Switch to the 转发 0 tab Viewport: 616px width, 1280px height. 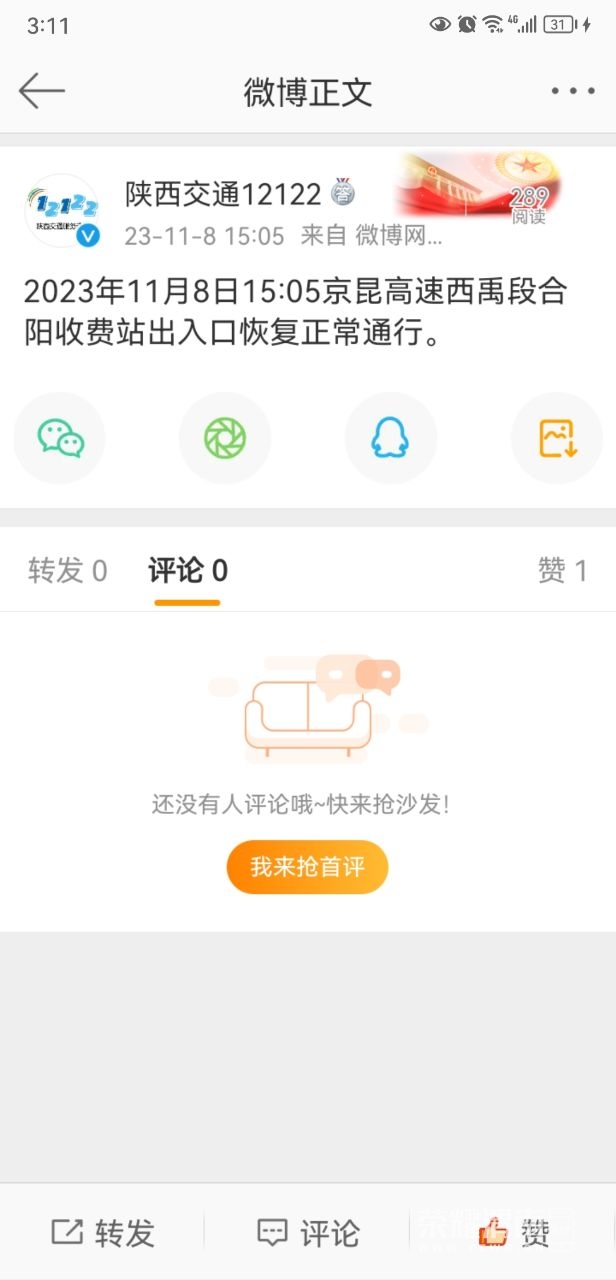(x=68, y=571)
